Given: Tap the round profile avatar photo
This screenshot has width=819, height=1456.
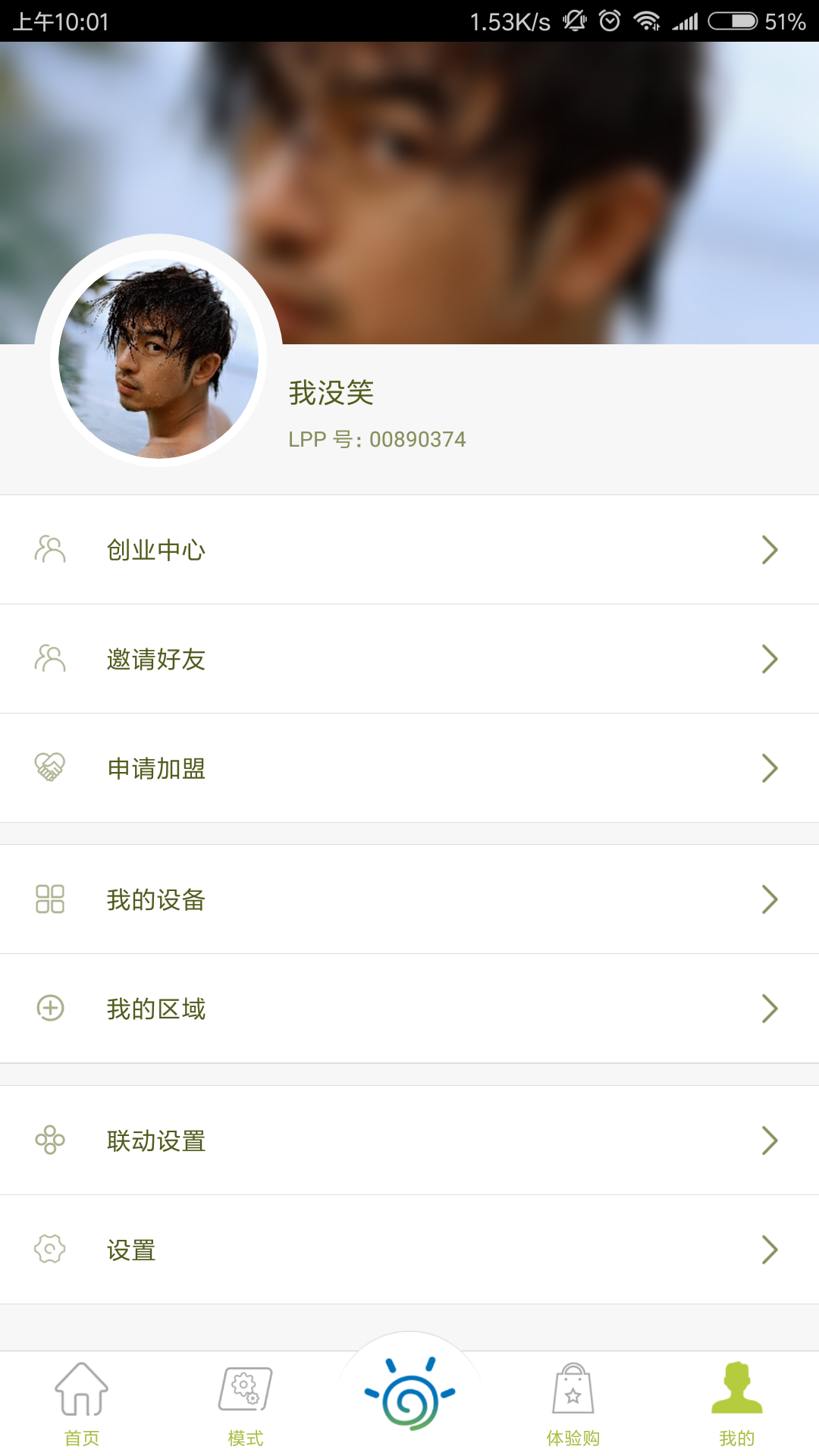Looking at the screenshot, I should coord(158,358).
